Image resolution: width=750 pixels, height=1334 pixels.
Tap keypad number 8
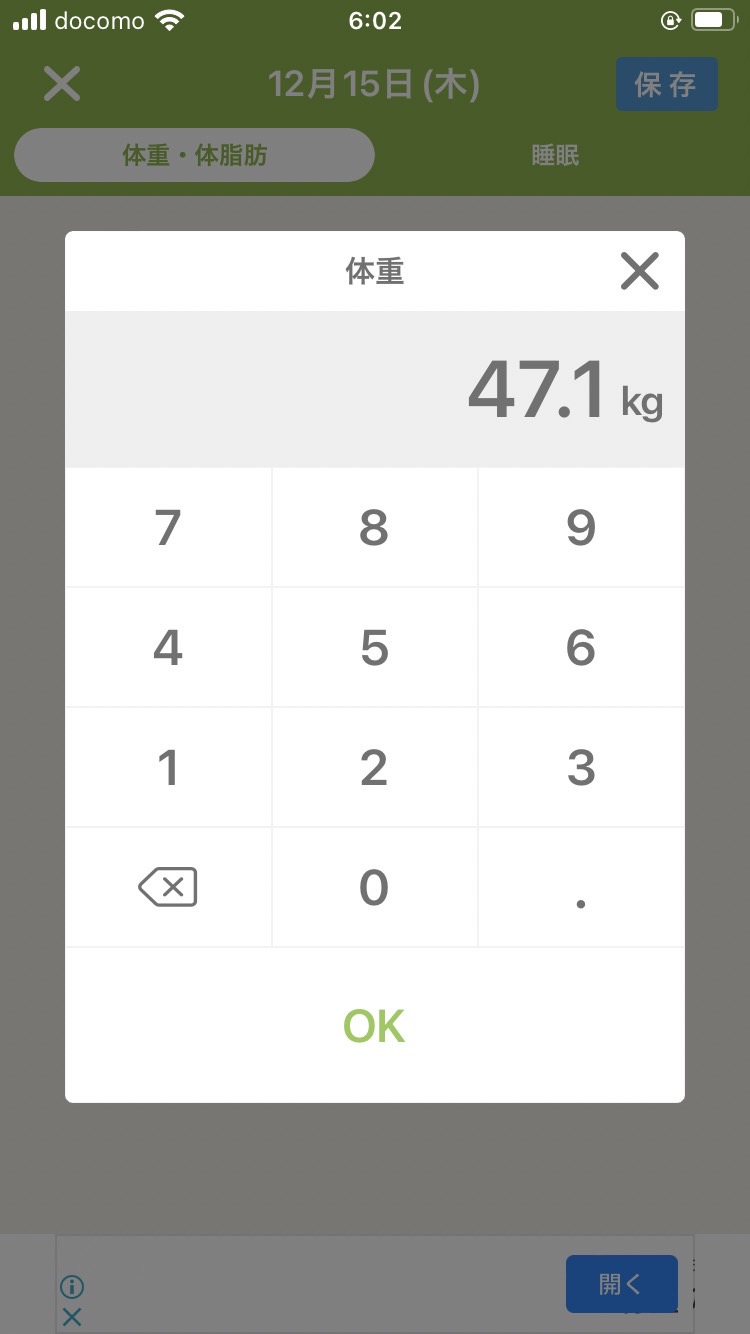point(374,528)
